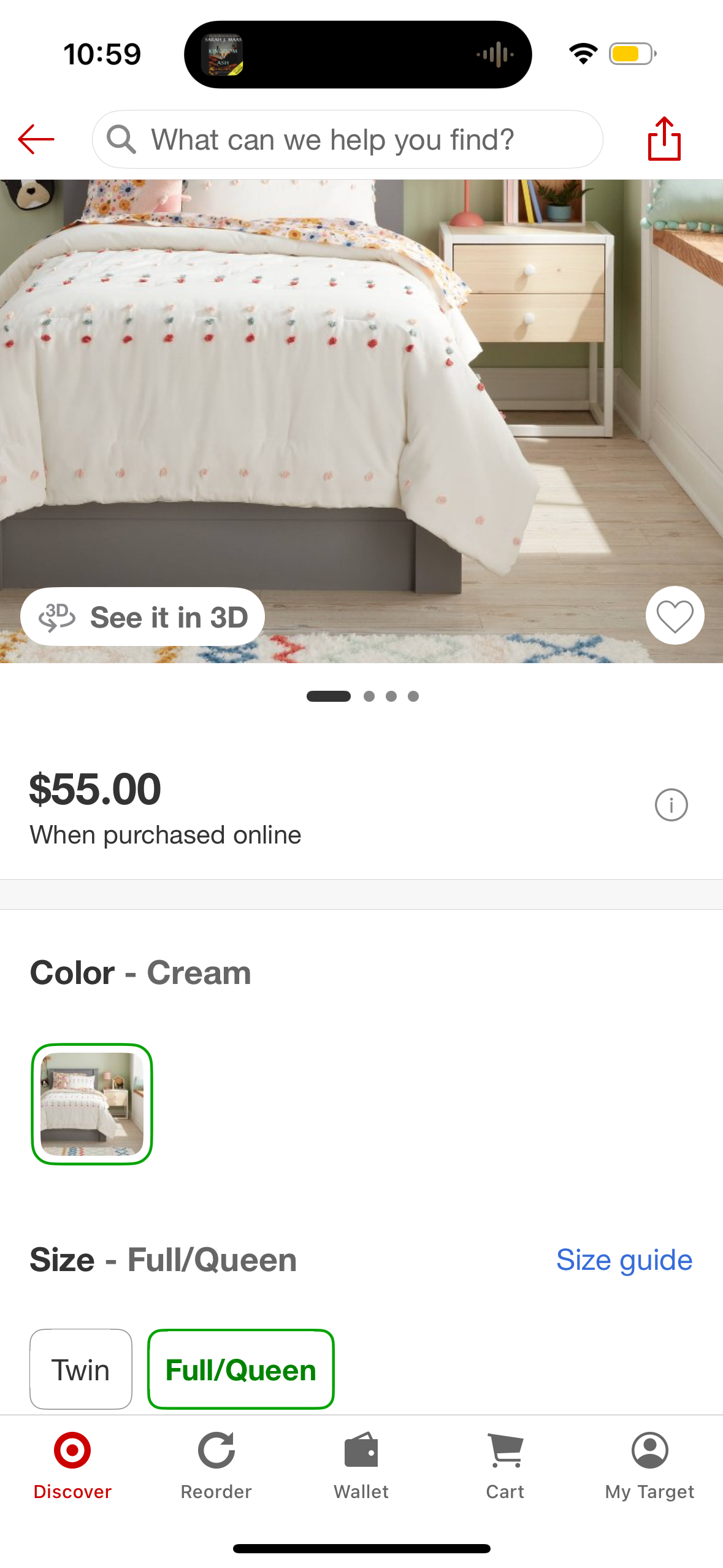Select the Full/Queen size option
The height and width of the screenshot is (1568, 723).
pyautogui.click(x=240, y=1369)
